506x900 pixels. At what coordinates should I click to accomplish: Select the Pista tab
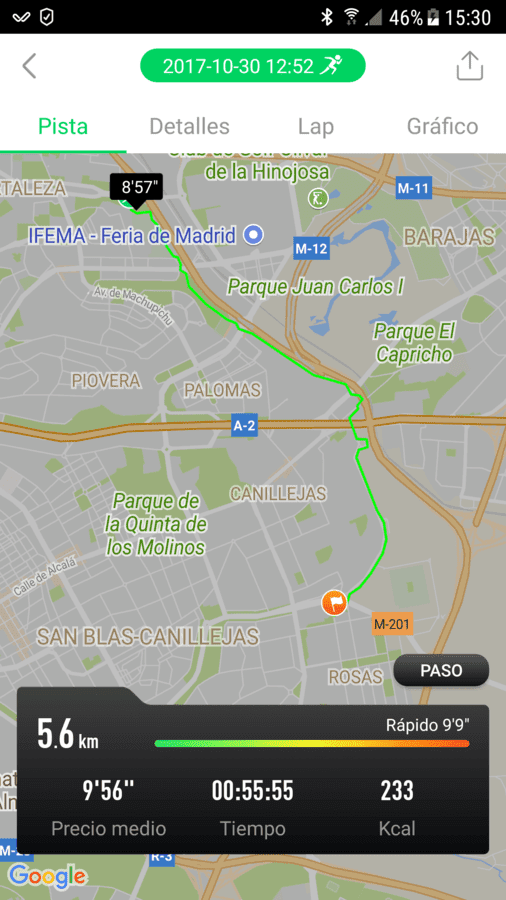(63, 126)
